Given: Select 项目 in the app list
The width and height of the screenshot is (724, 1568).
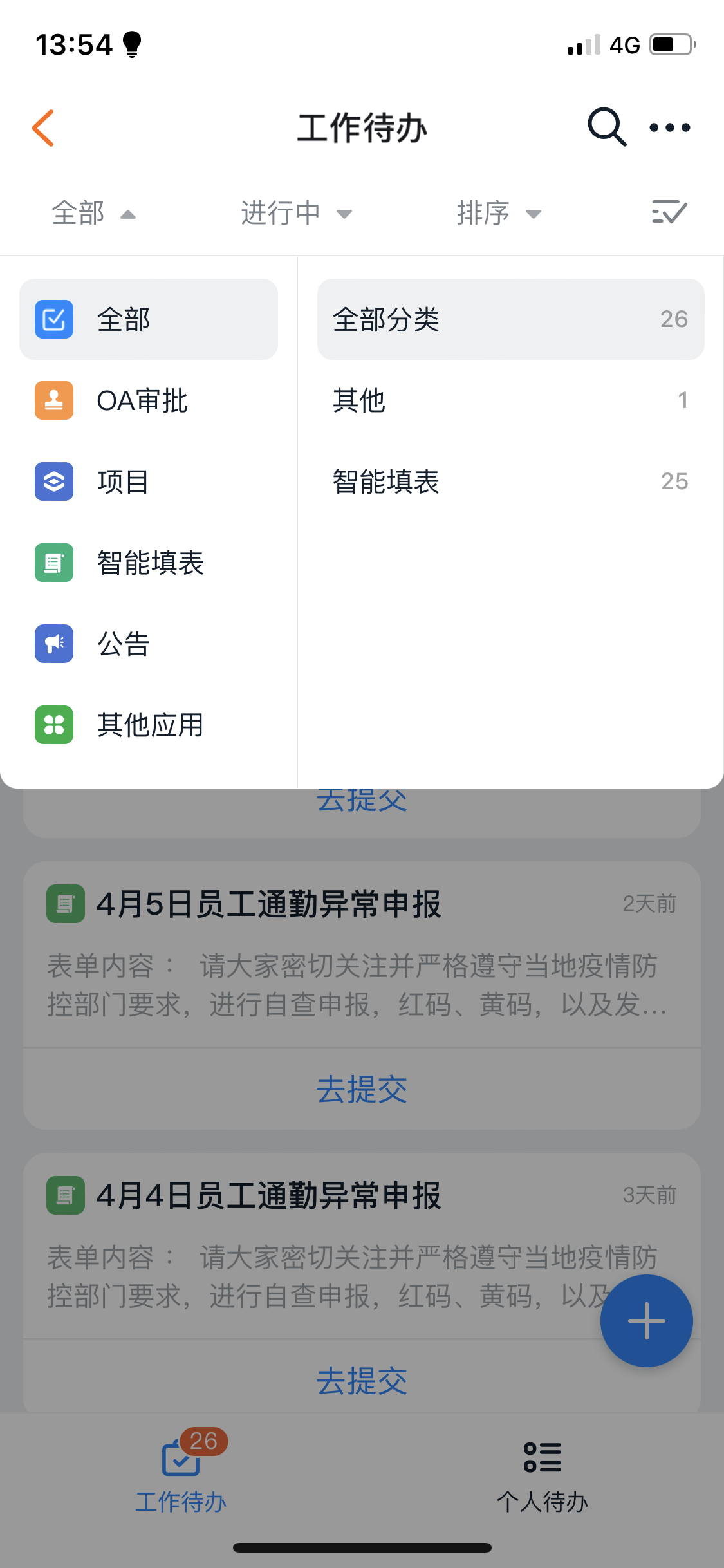Looking at the screenshot, I should click(x=149, y=481).
